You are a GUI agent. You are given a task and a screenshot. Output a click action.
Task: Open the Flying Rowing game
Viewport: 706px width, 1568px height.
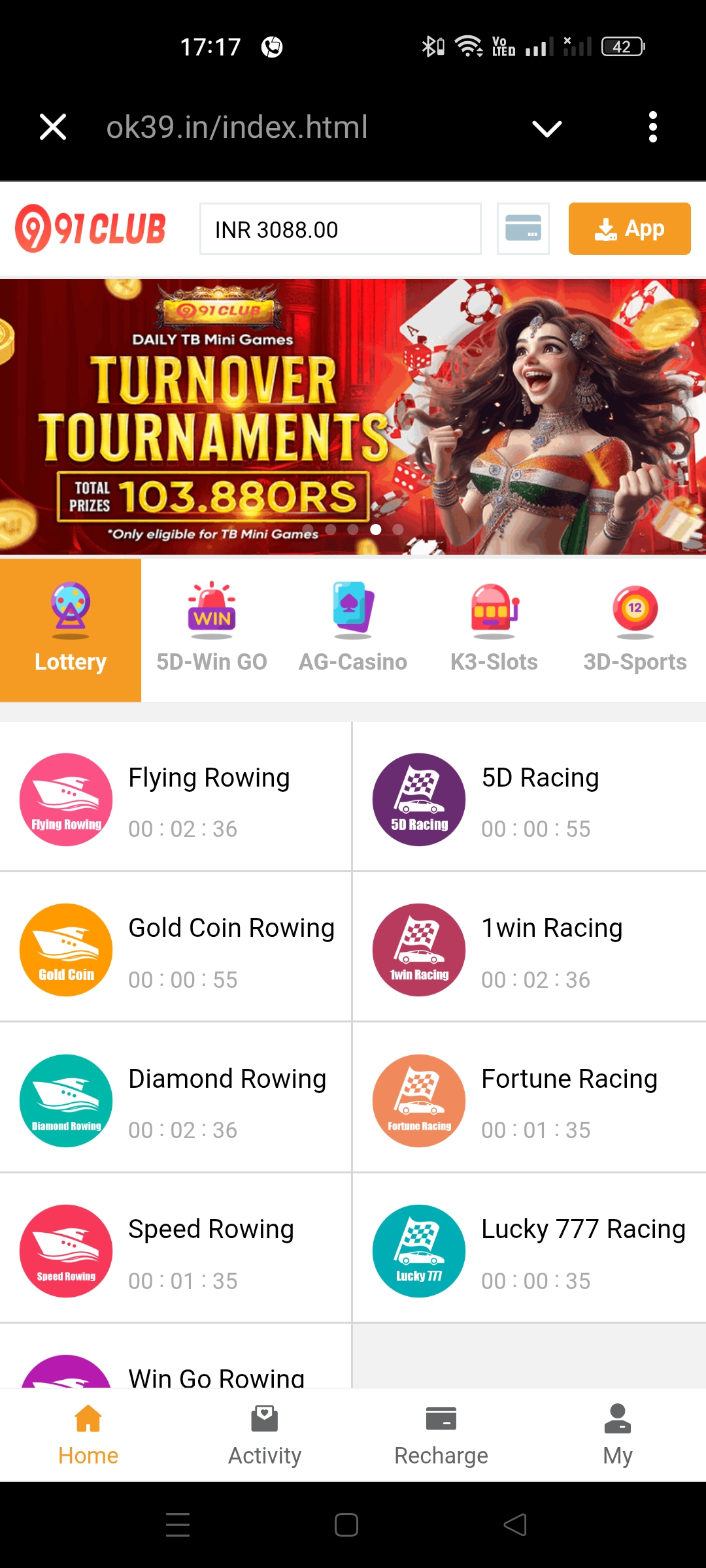175,798
